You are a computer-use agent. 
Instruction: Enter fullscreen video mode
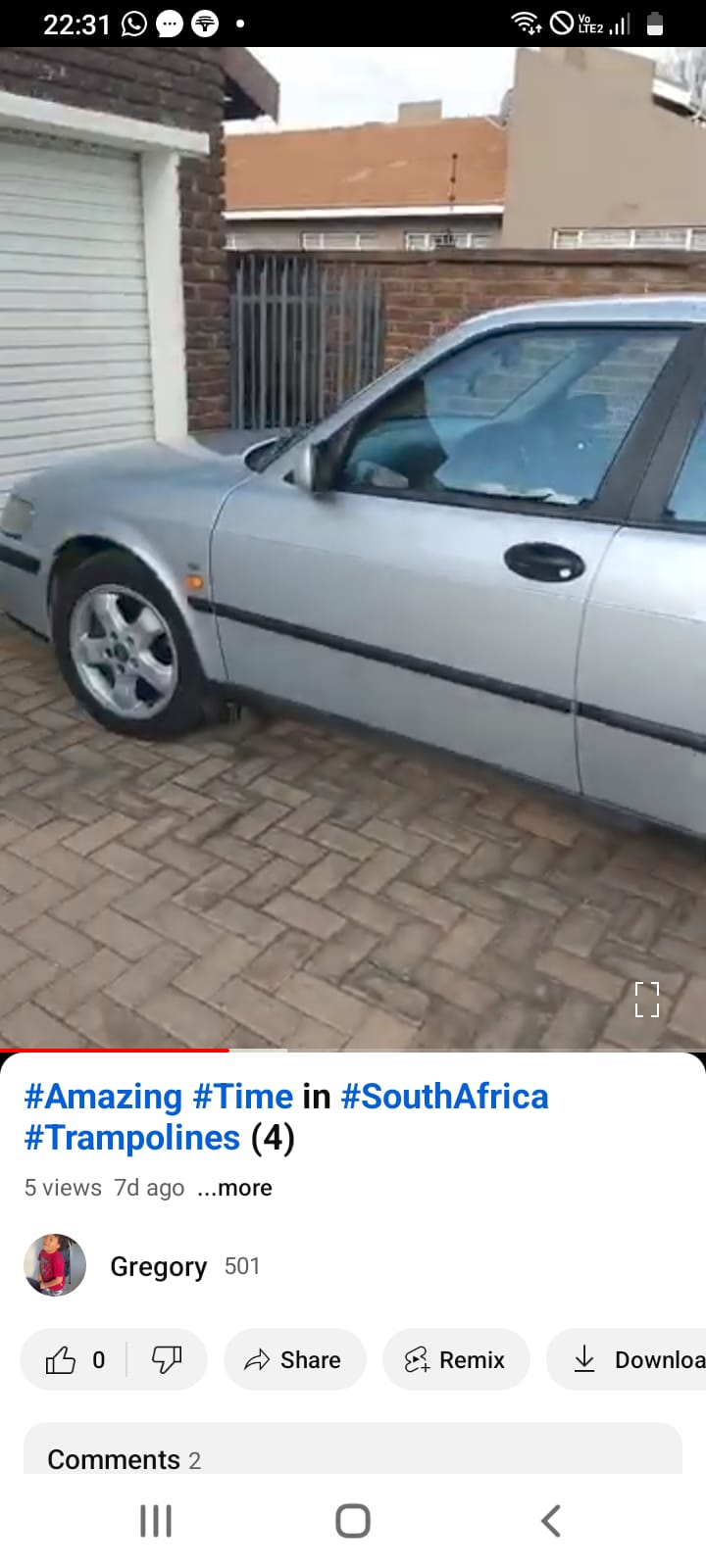click(646, 1000)
